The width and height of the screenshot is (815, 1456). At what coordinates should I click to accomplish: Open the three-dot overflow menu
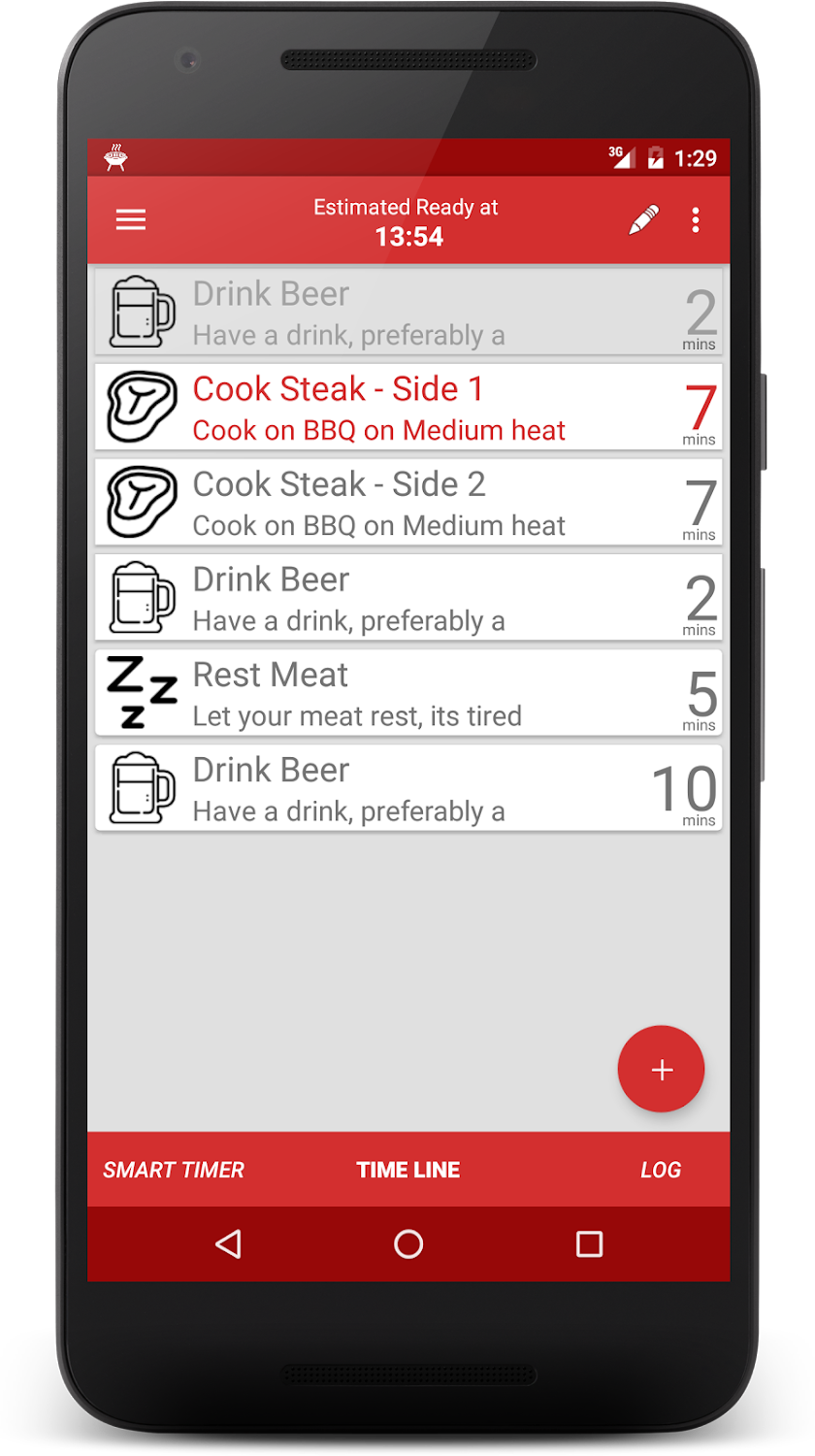click(696, 220)
